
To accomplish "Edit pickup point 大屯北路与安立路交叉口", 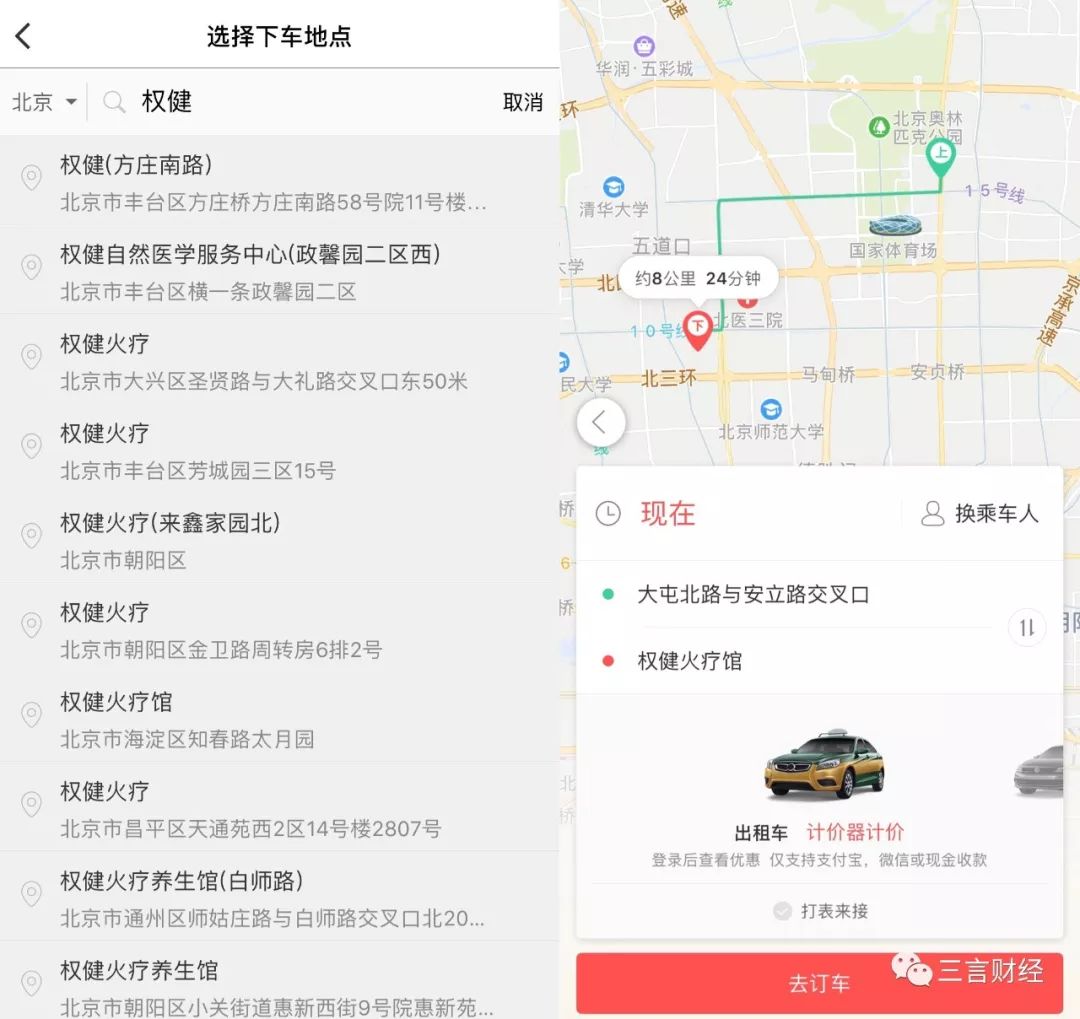I will [x=753, y=595].
